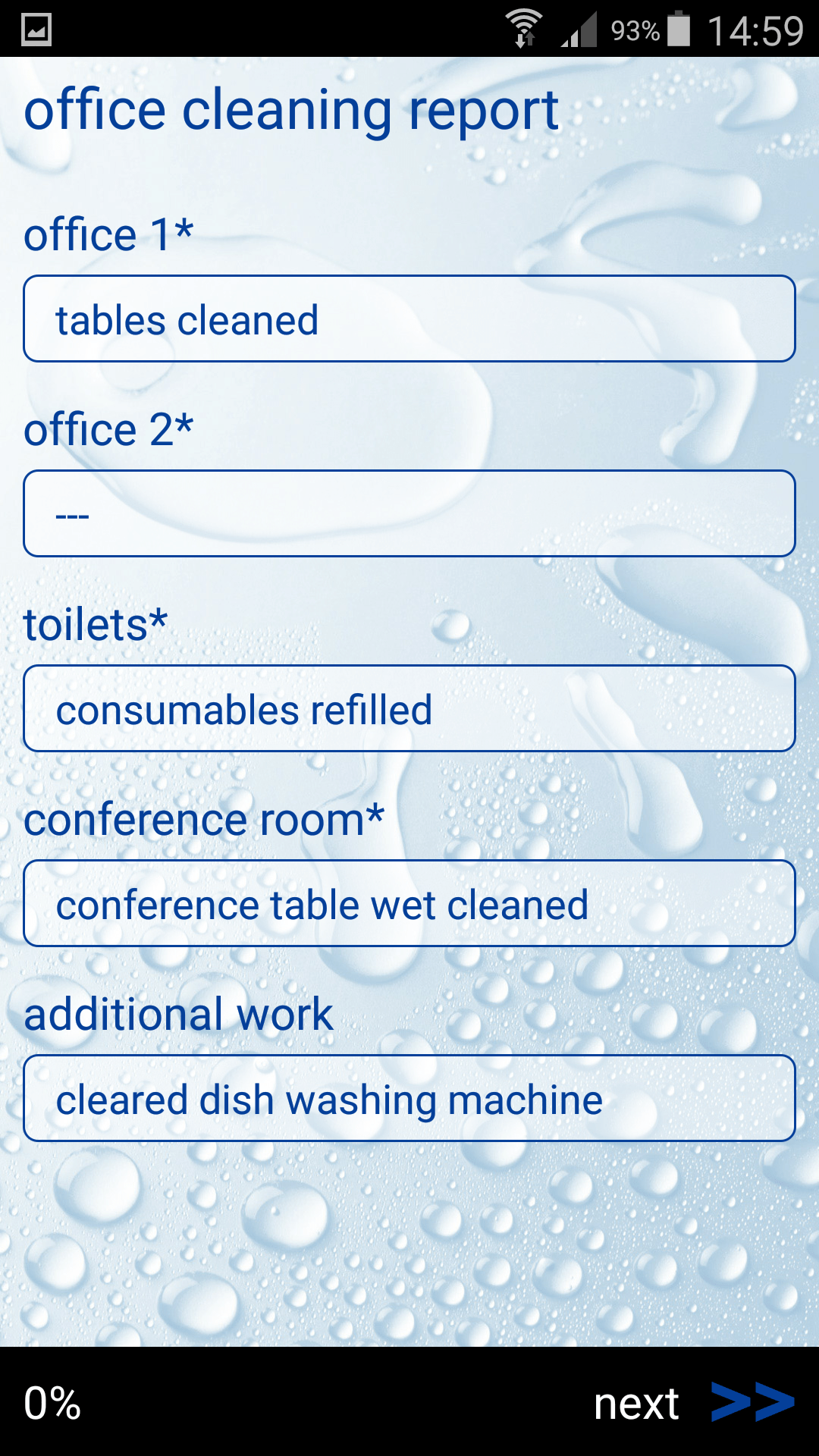Open the empty office 2 selection field
This screenshot has height=1456, width=819.
coord(409,513)
